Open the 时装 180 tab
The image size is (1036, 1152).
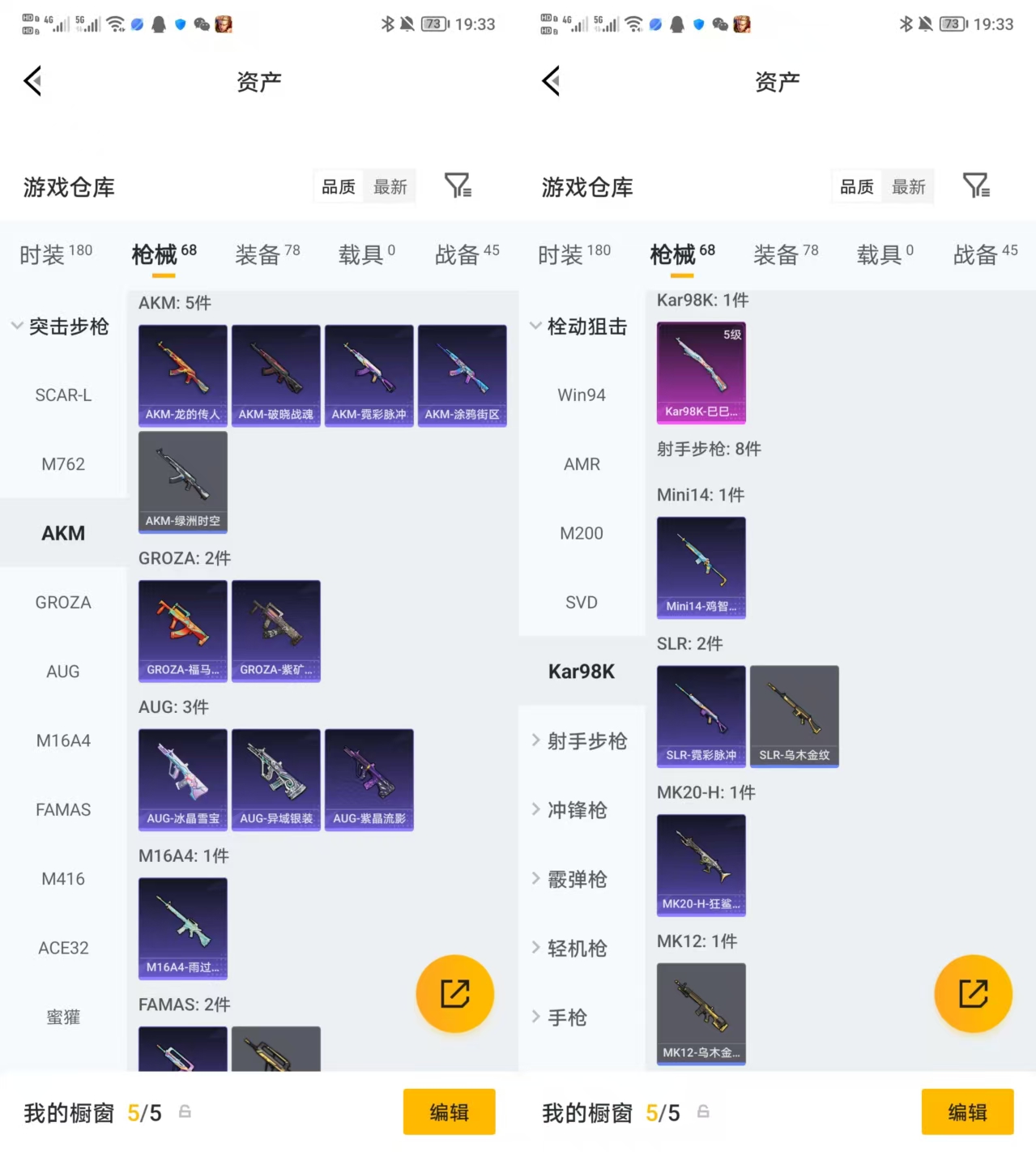pos(57,254)
